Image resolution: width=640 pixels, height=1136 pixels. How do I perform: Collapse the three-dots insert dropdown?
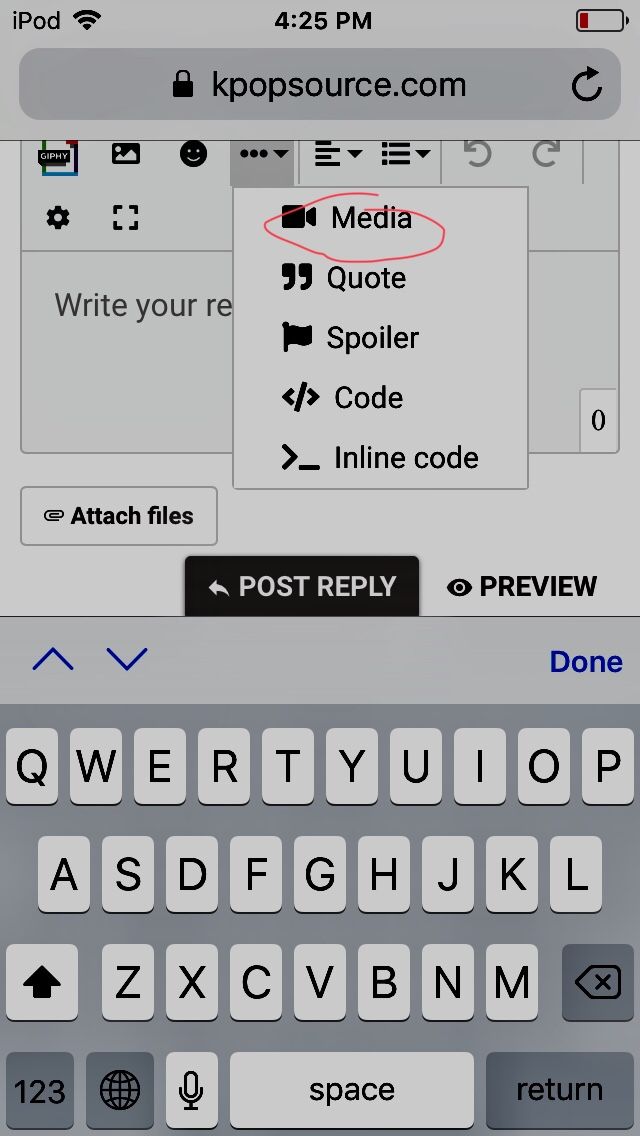pyautogui.click(x=263, y=154)
